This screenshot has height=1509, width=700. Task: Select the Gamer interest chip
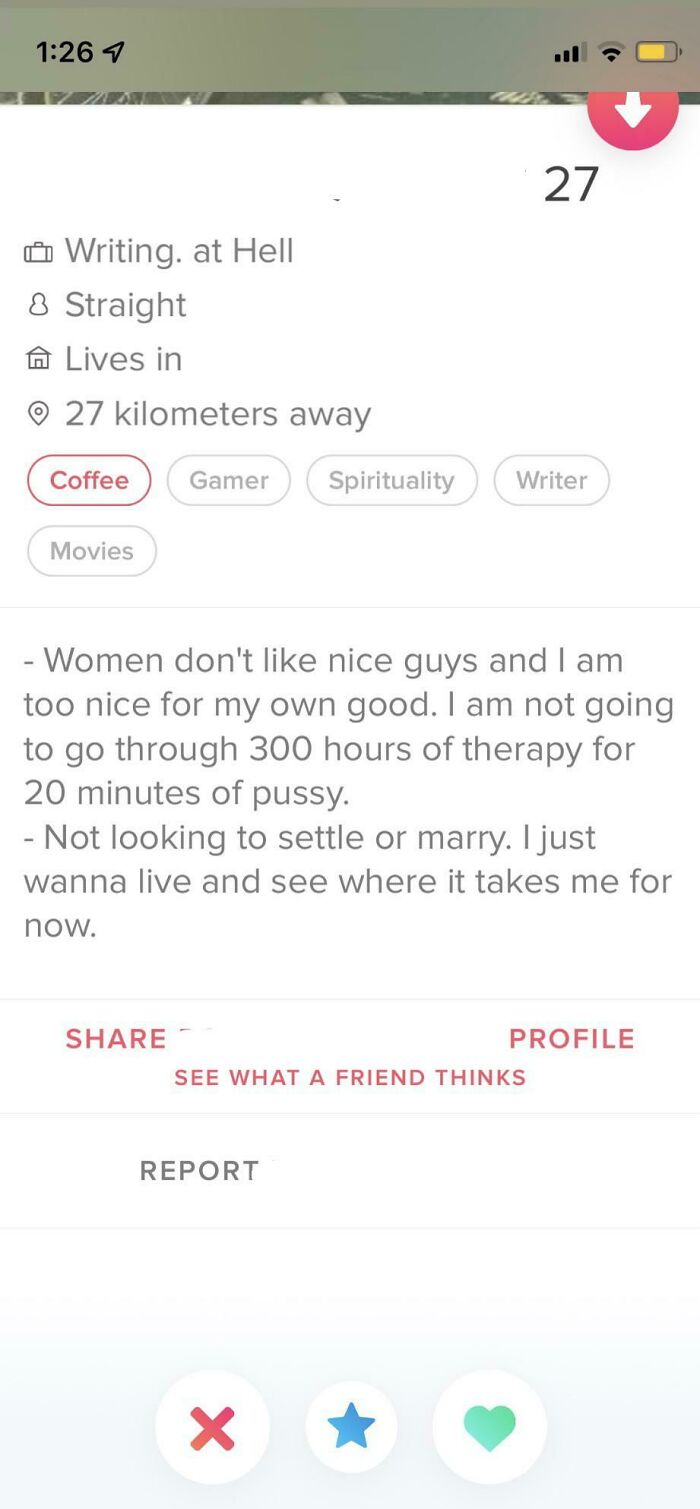(228, 480)
